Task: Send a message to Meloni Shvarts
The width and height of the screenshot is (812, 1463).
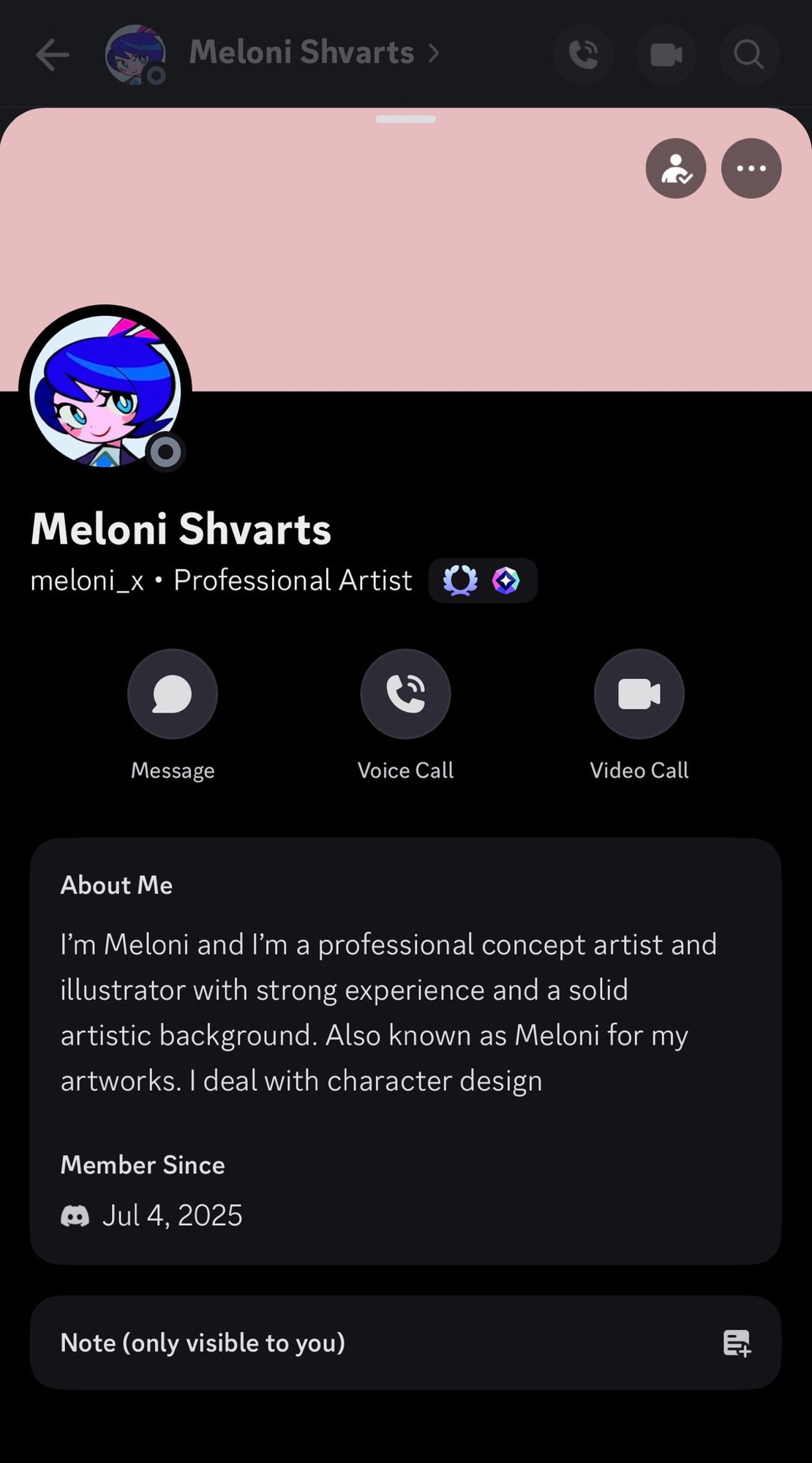Action: point(173,694)
